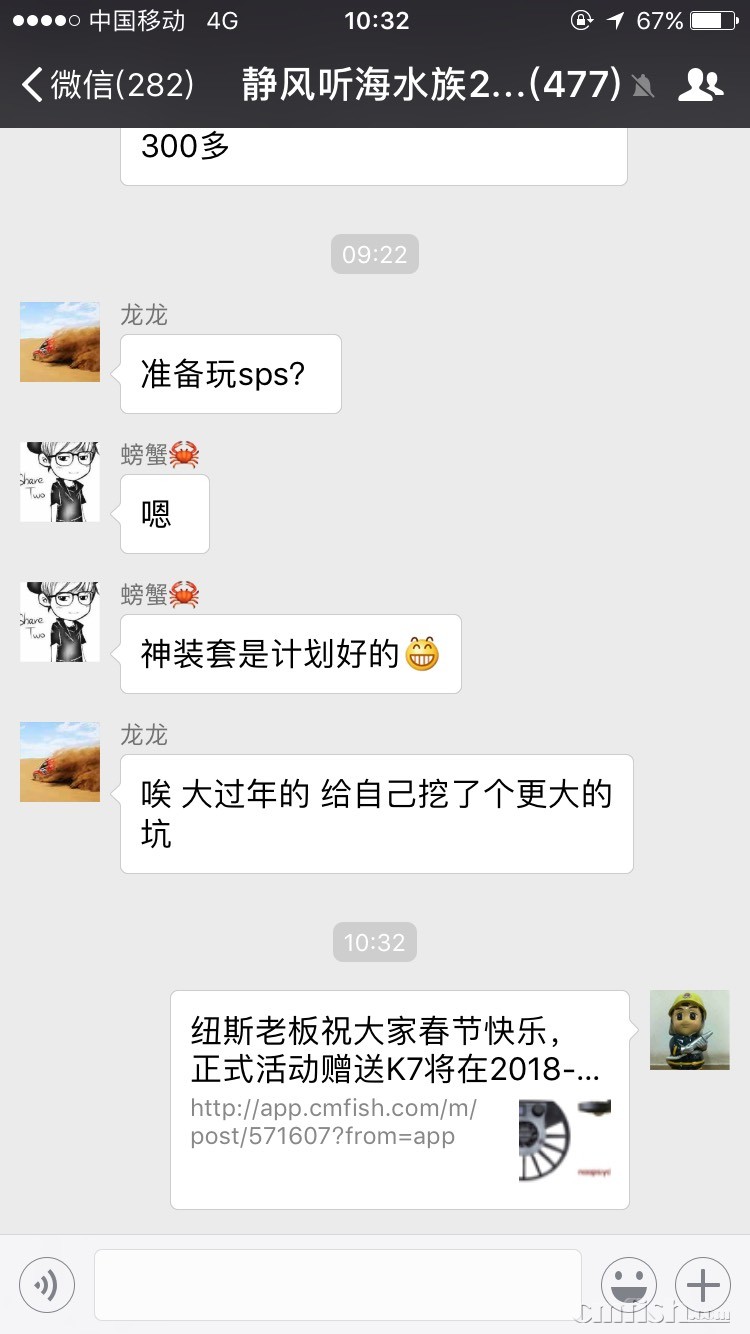The height and width of the screenshot is (1334, 750).
Task: Switch to voice input mode
Action: coord(47,1284)
